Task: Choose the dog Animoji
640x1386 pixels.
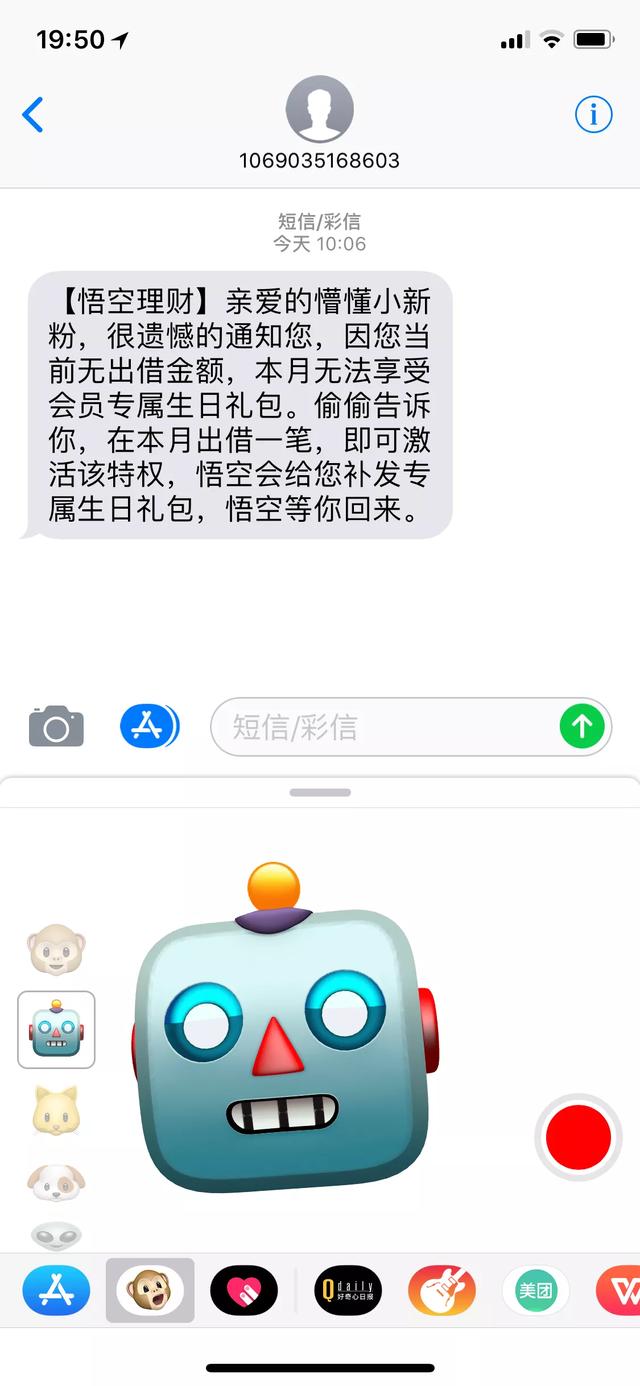Action: coord(56,1182)
